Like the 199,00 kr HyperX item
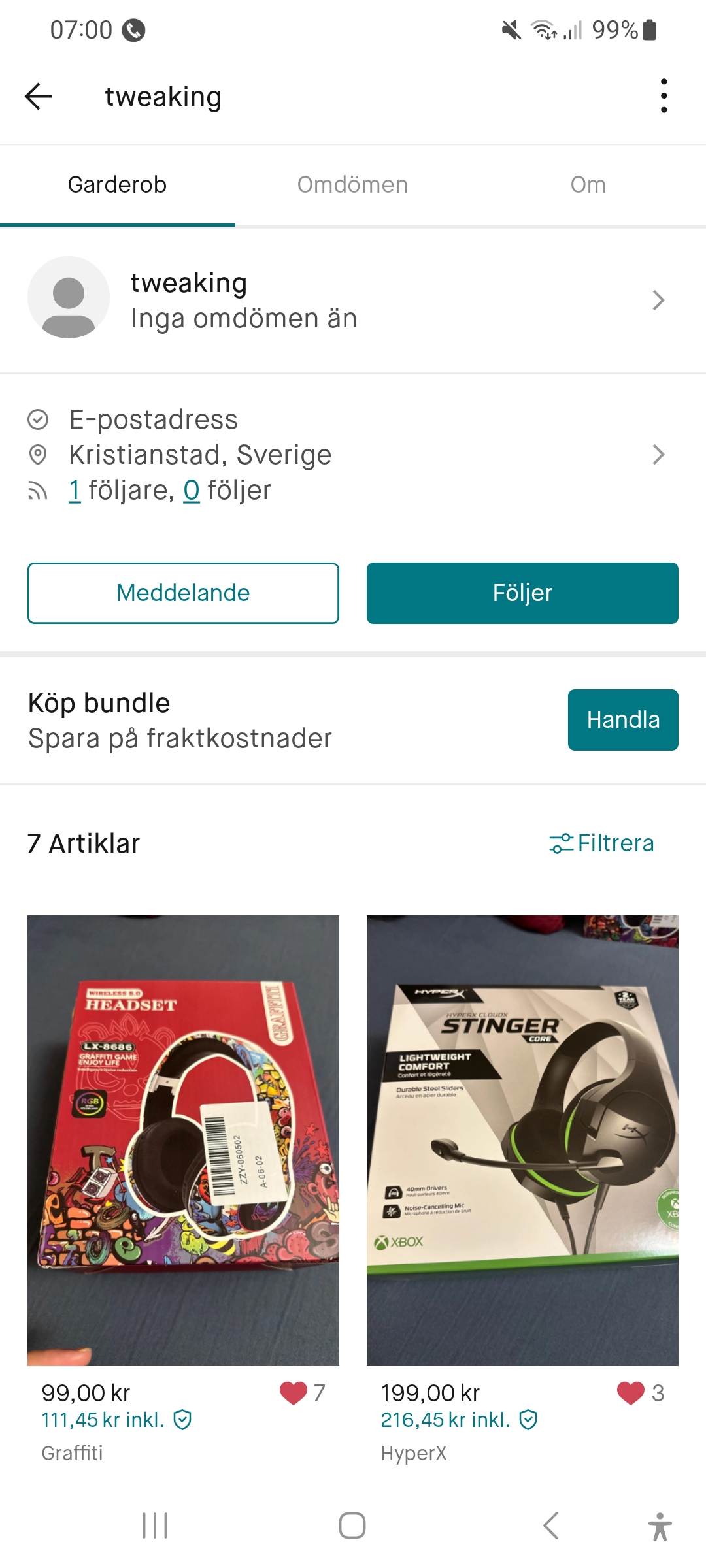 coord(631,1393)
